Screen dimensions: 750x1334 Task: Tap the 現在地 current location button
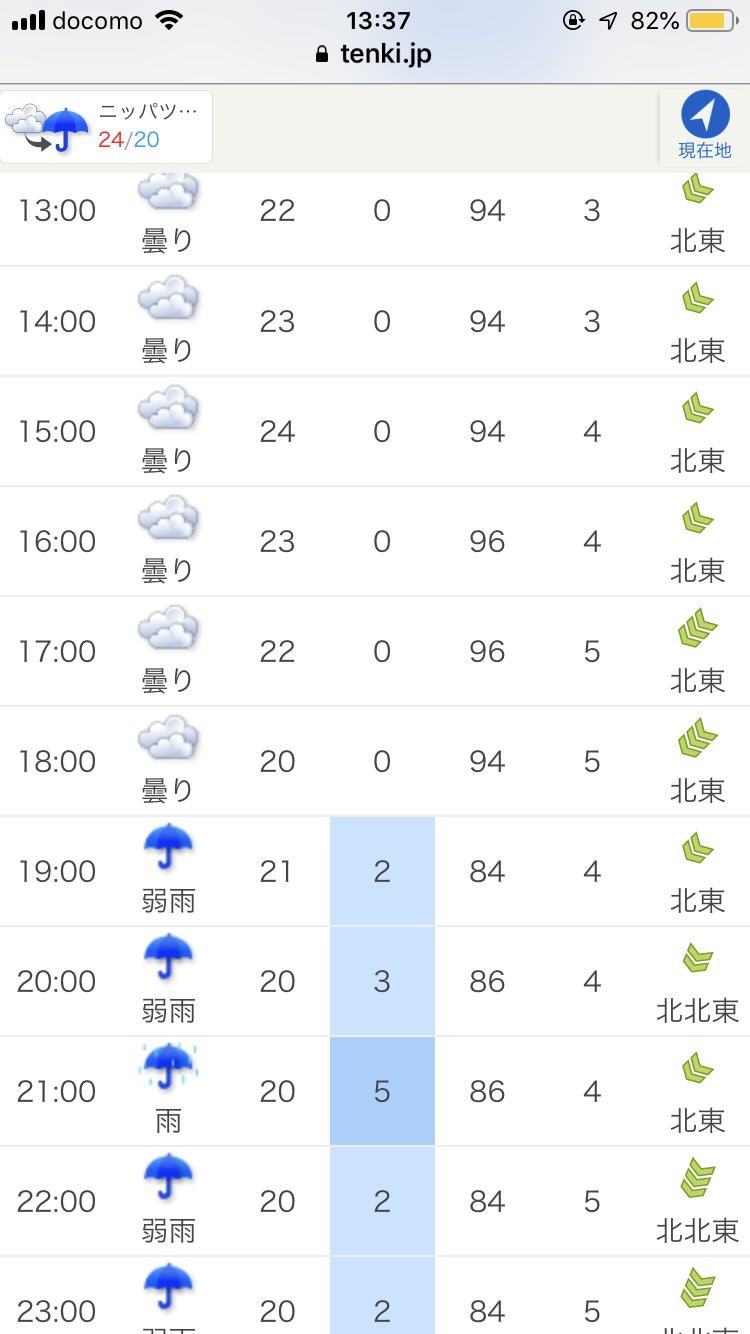coord(705,126)
